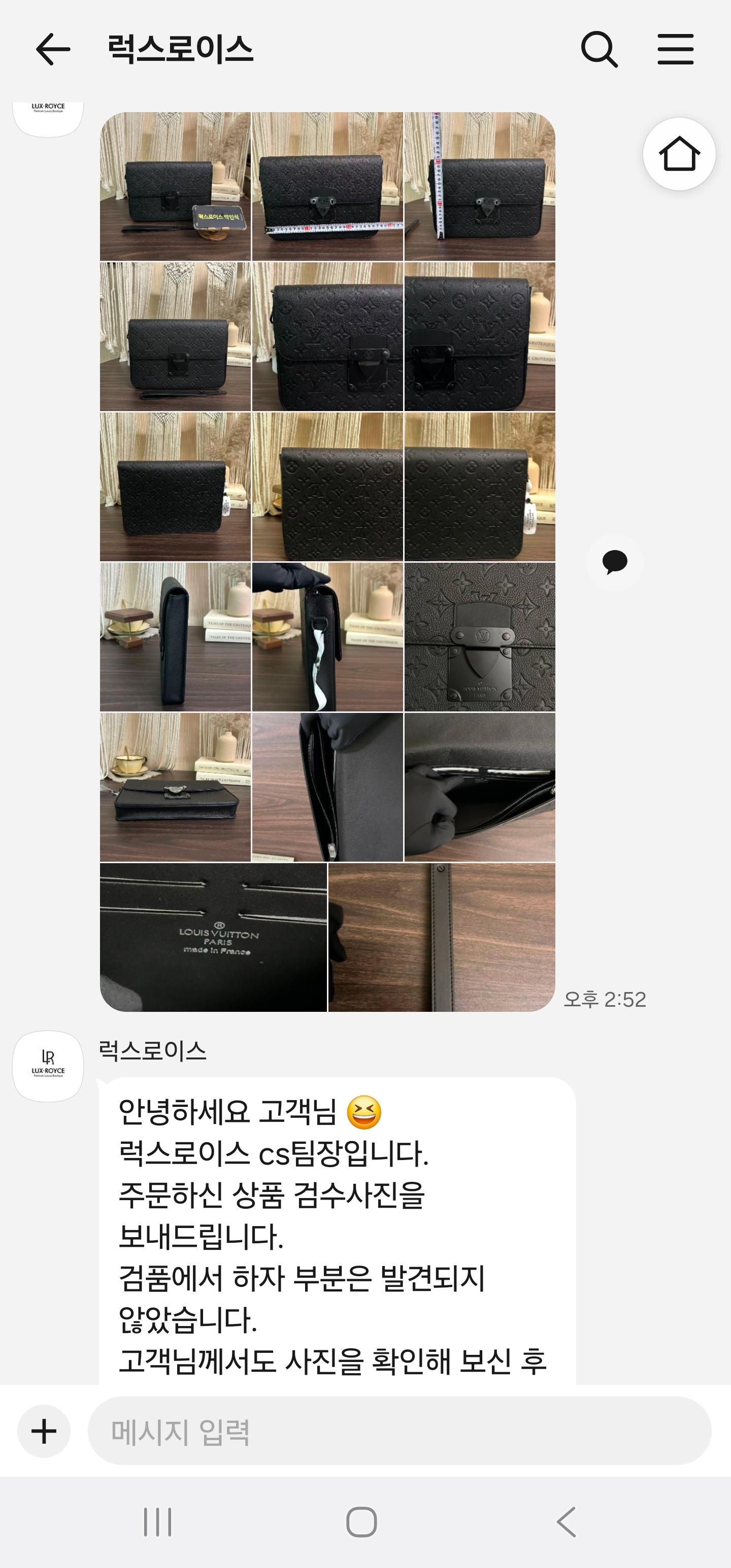The height and width of the screenshot is (1568, 731).
Task: Open the closeup photo of the lock clasp
Action: (x=479, y=637)
